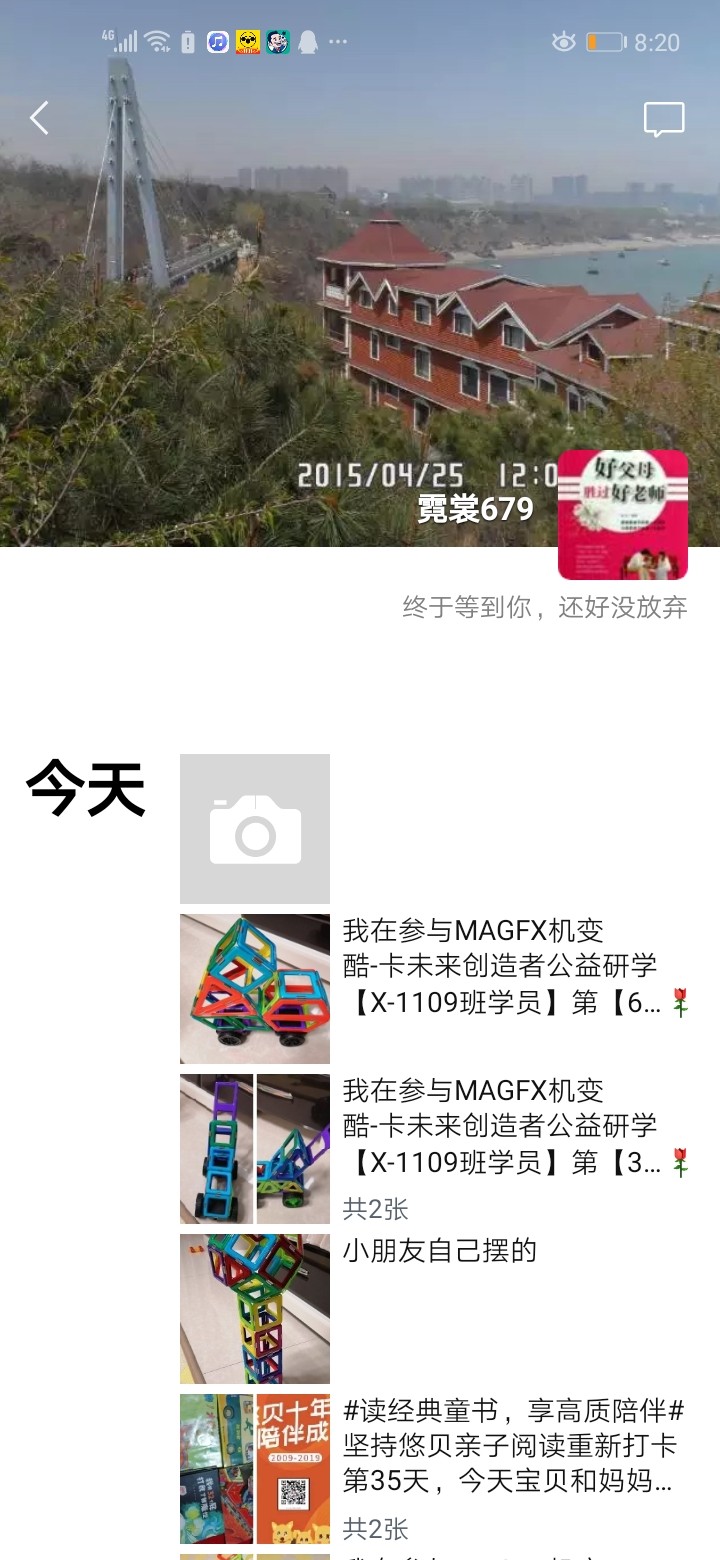Open the MAGFX post with 第【6… text
Screen dimensions: 720x1560
(500, 967)
